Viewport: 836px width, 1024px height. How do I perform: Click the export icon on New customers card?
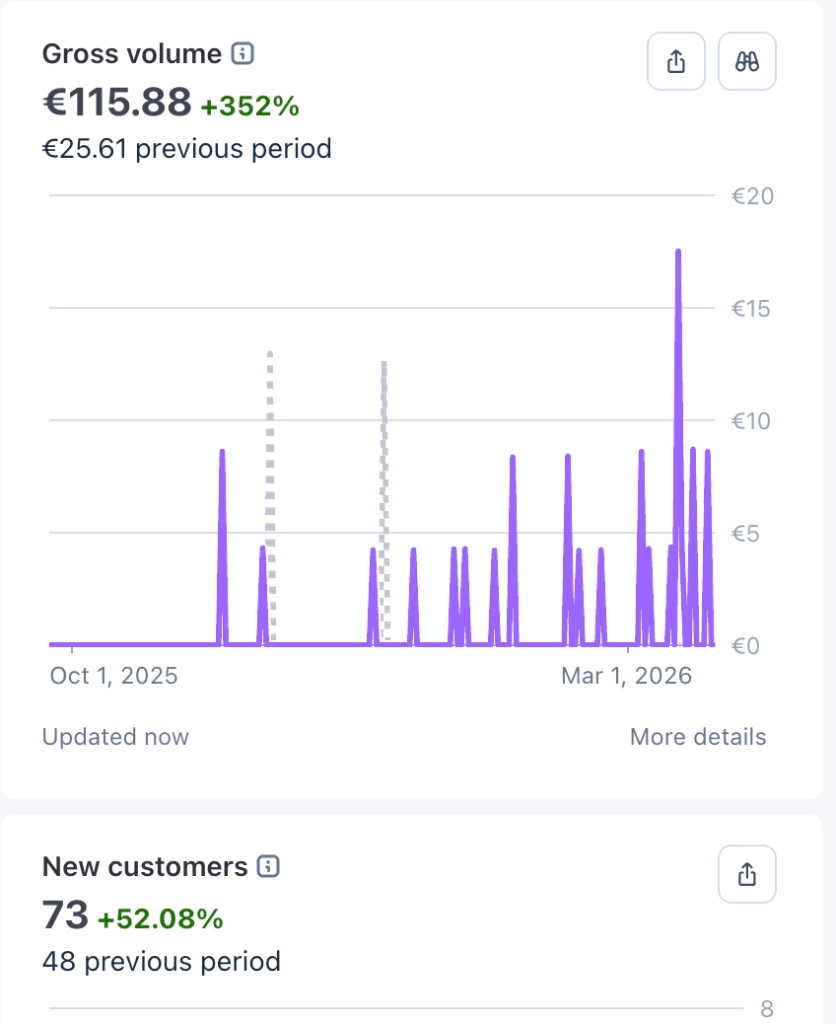pyautogui.click(x=747, y=874)
